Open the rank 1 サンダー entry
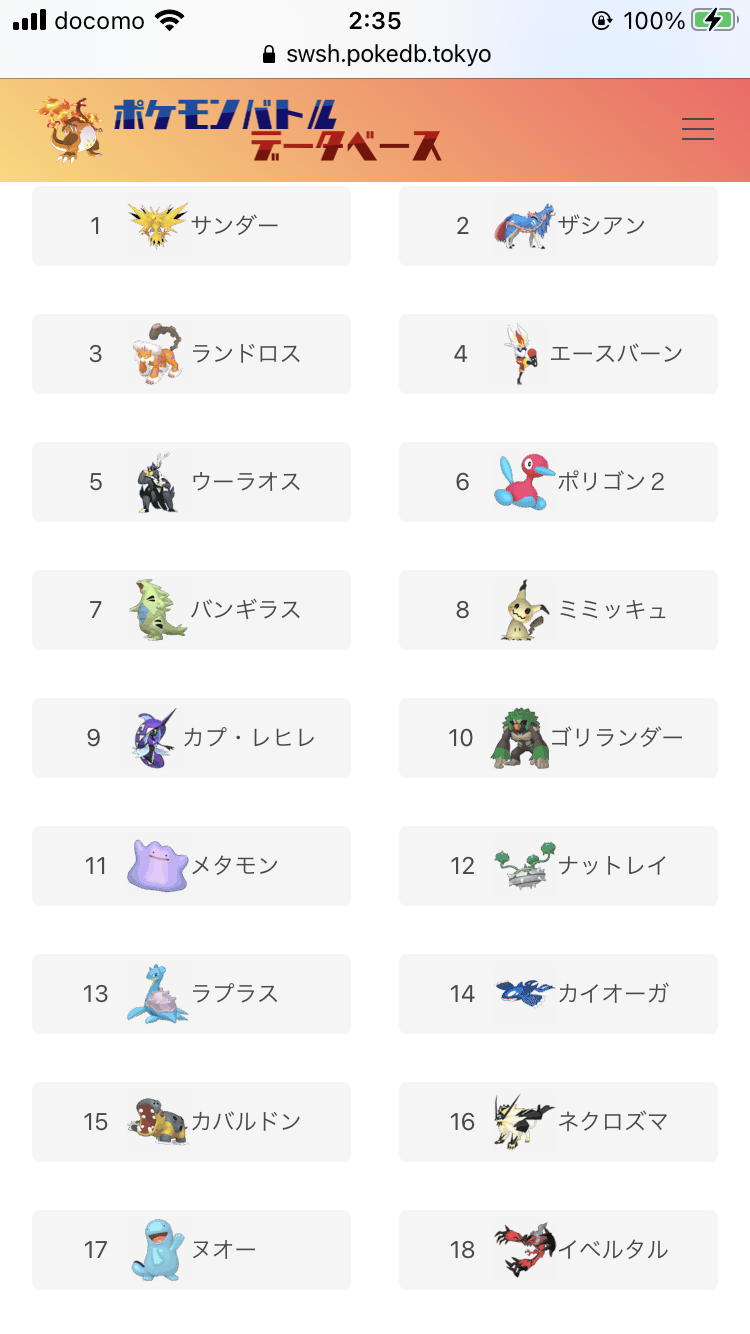The width and height of the screenshot is (750, 1334). click(191, 226)
